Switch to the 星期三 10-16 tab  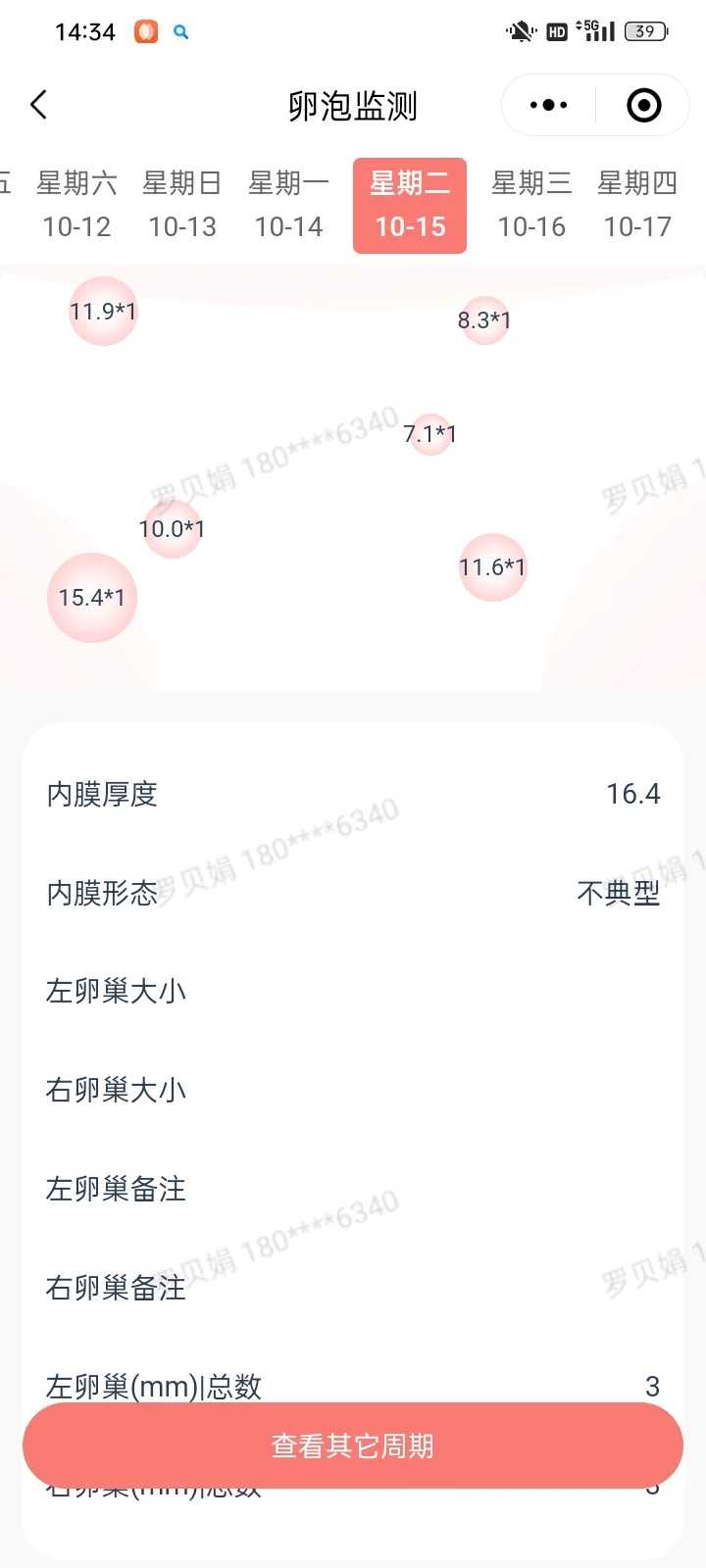[530, 204]
